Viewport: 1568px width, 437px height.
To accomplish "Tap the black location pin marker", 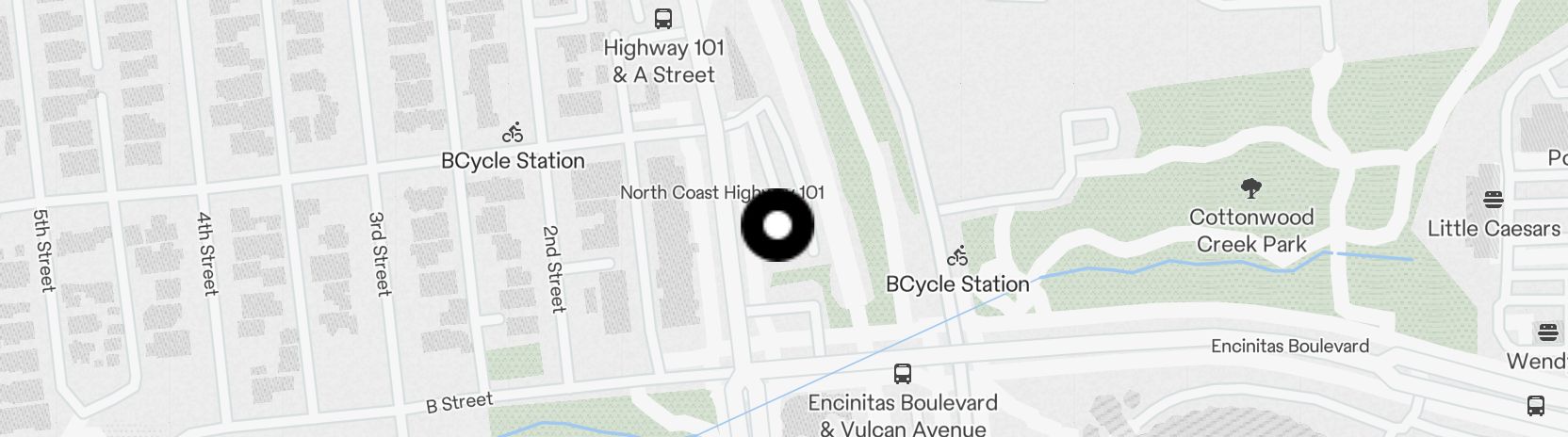I will (777, 225).
